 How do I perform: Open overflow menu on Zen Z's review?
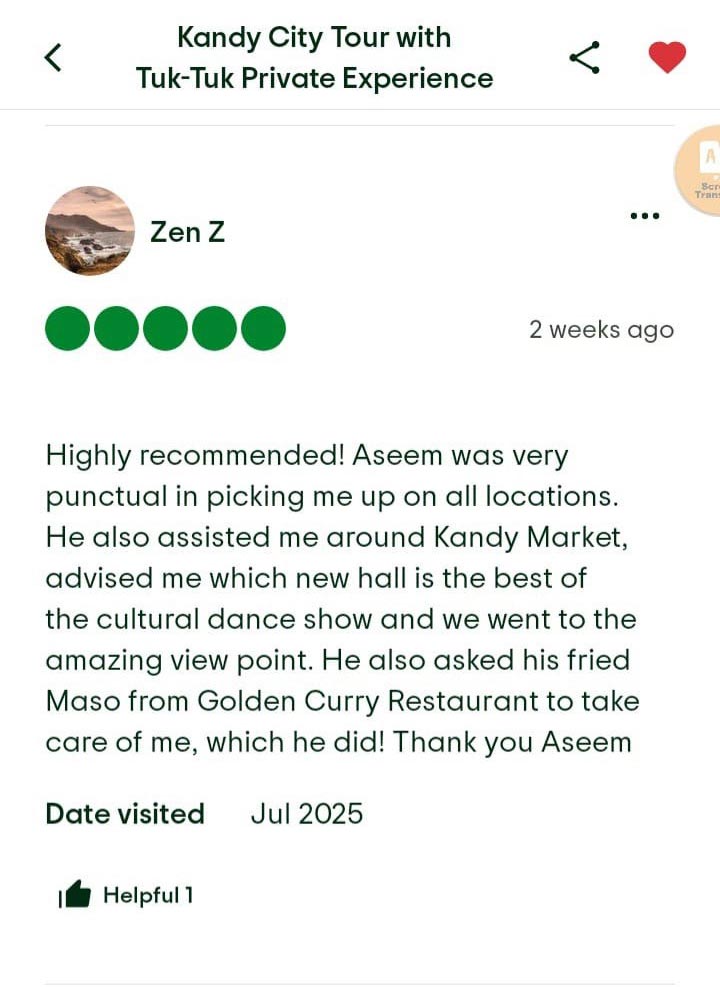tap(645, 216)
